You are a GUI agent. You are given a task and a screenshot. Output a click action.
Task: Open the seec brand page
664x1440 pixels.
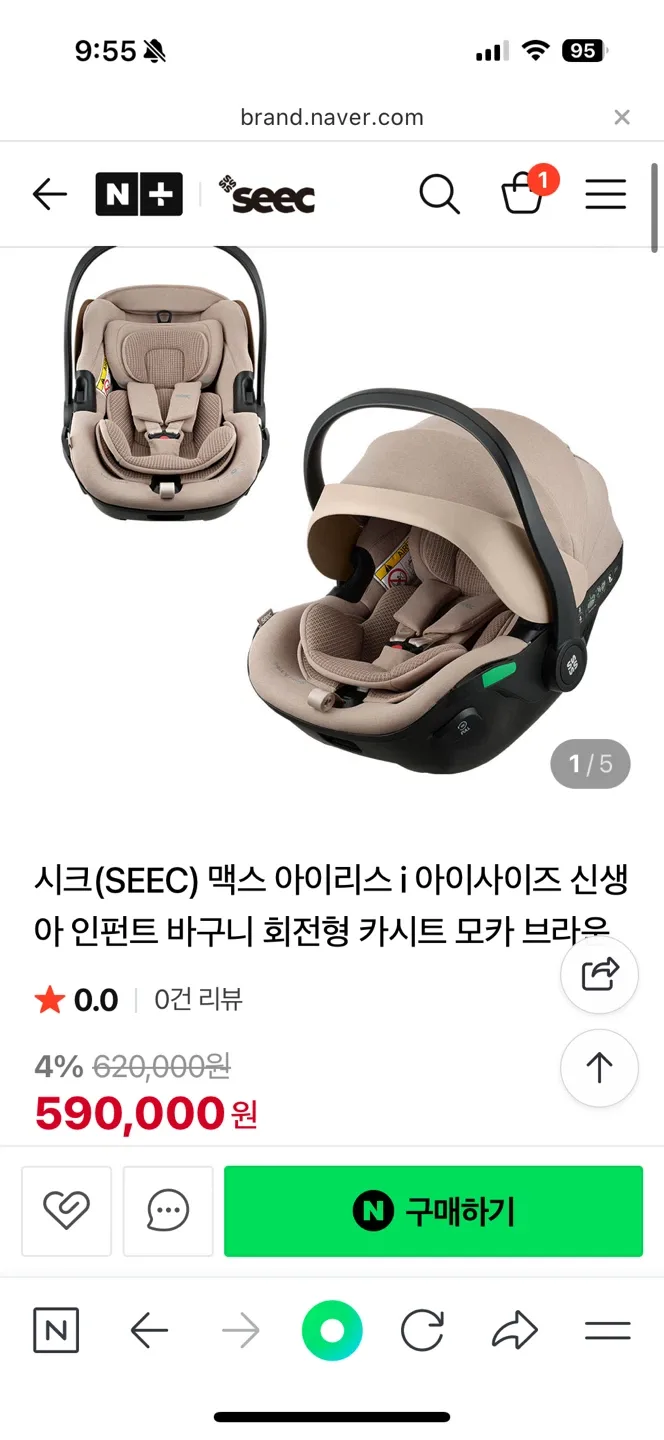pos(267,194)
